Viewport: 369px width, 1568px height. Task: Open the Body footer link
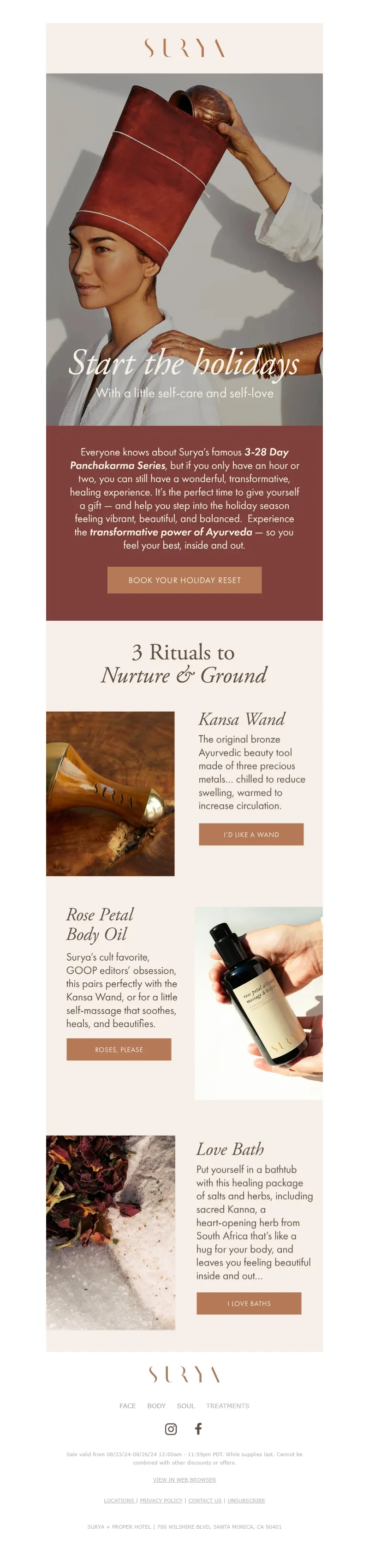pos(156,1405)
